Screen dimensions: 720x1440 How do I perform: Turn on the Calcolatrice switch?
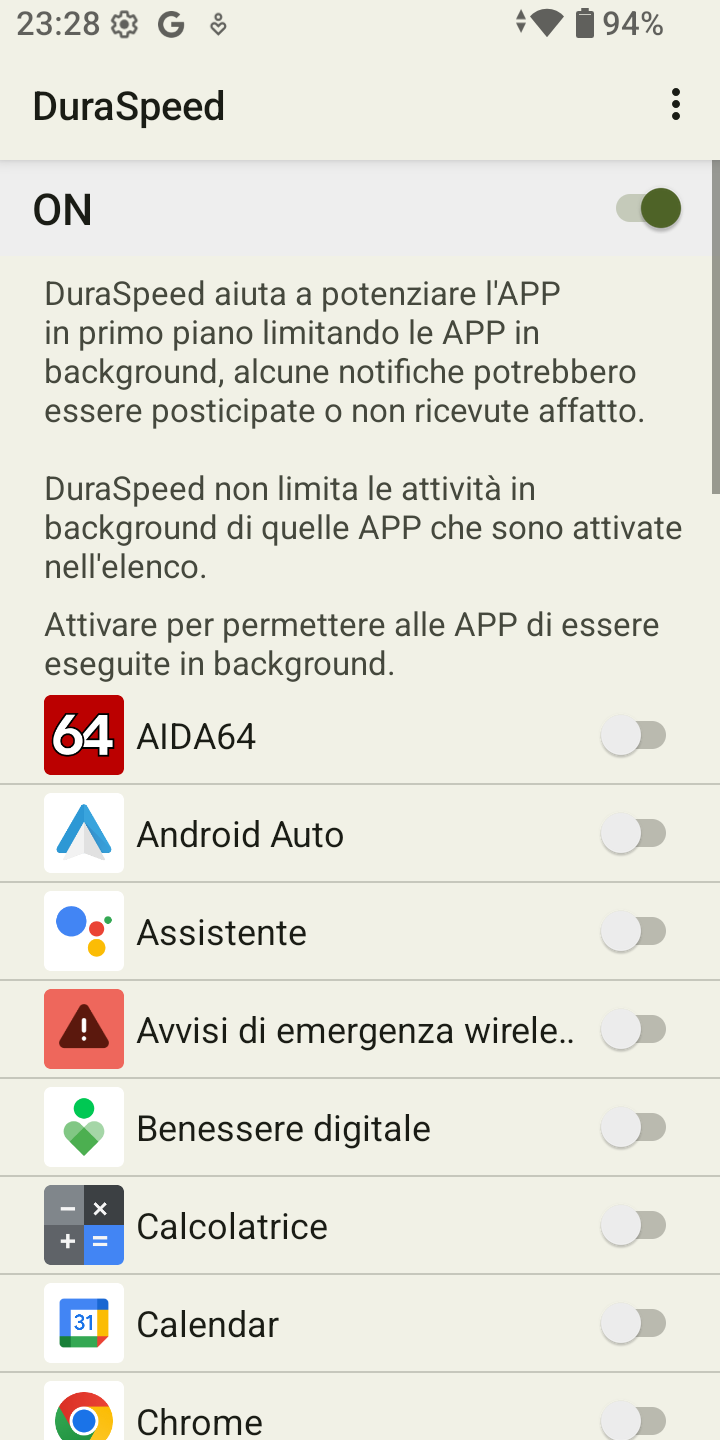click(634, 1226)
